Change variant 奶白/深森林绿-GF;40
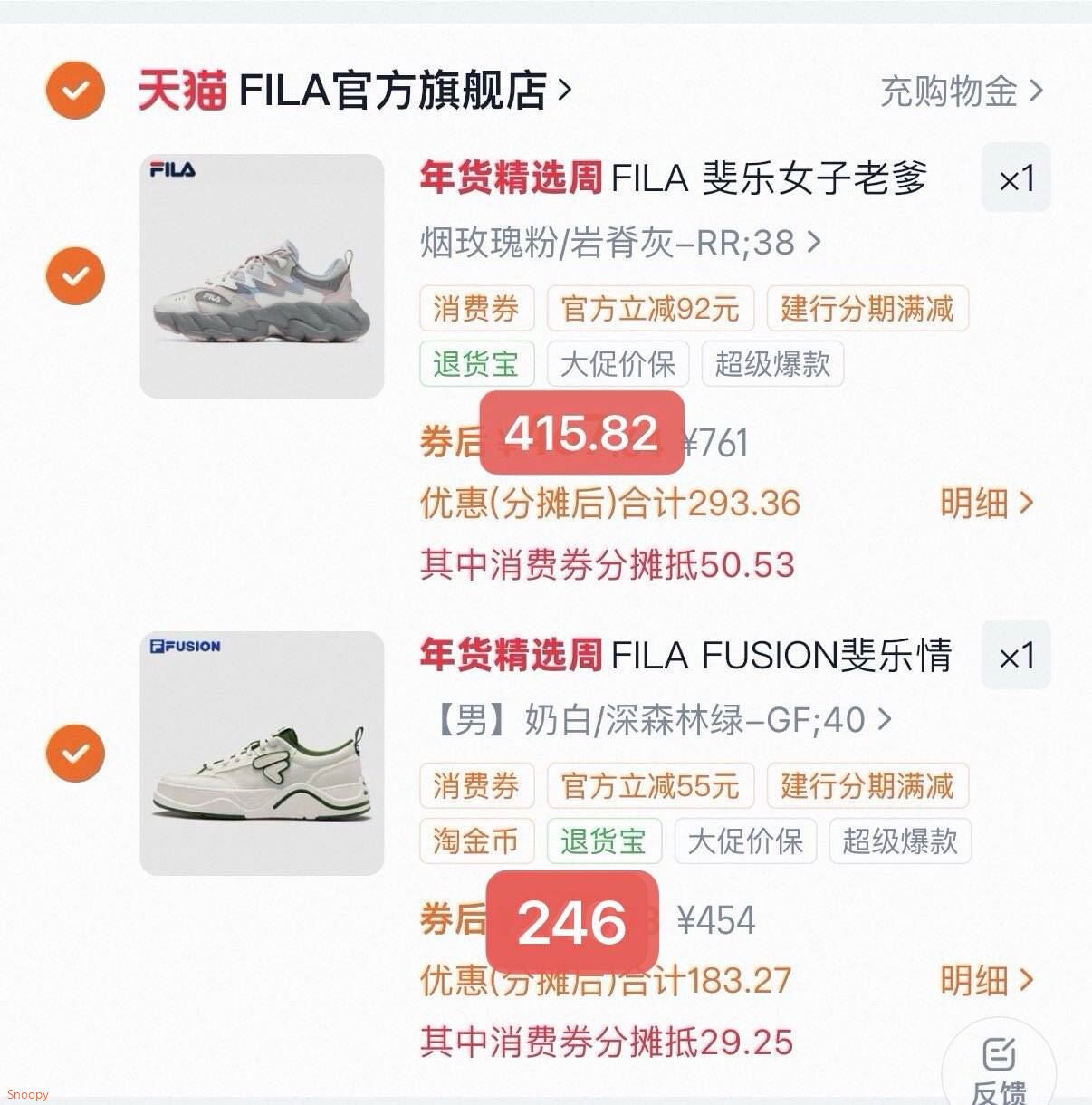Image resolution: width=1092 pixels, height=1105 pixels. pos(661,720)
